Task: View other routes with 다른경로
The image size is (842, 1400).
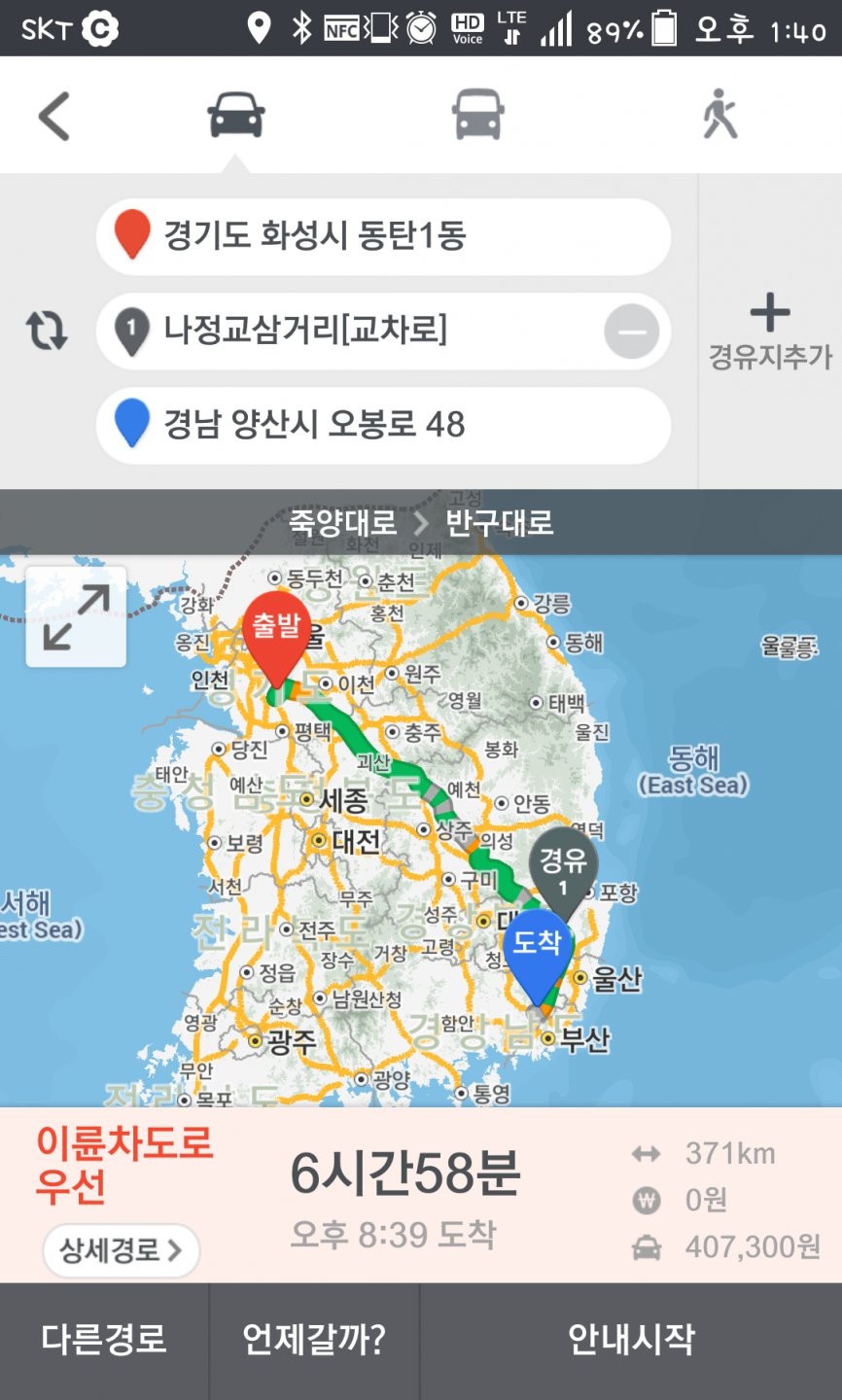Action: coord(104,1340)
